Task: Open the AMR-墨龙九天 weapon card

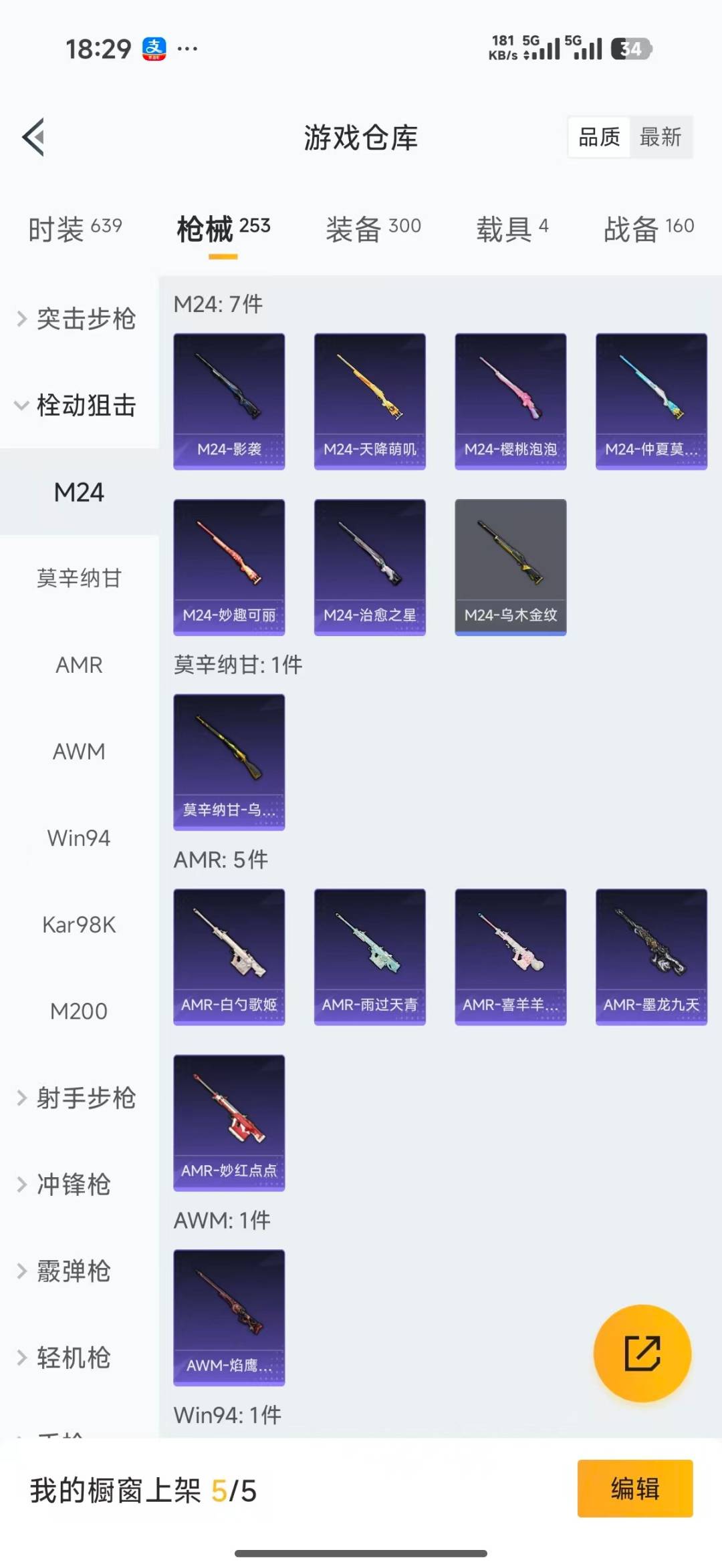Action: 650,957
